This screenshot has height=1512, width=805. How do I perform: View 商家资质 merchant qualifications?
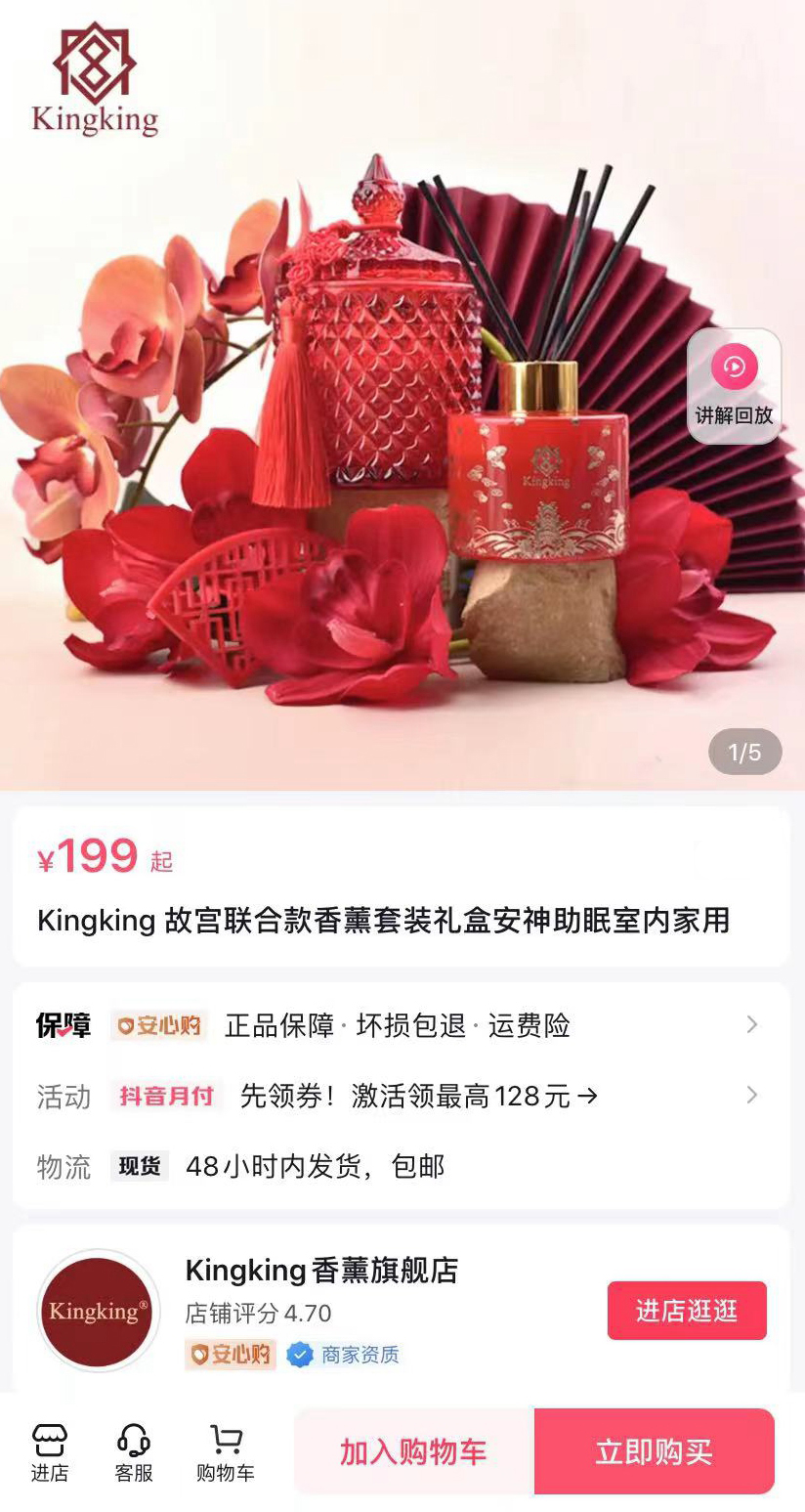pyautogui.click(x=344, y=1355)
